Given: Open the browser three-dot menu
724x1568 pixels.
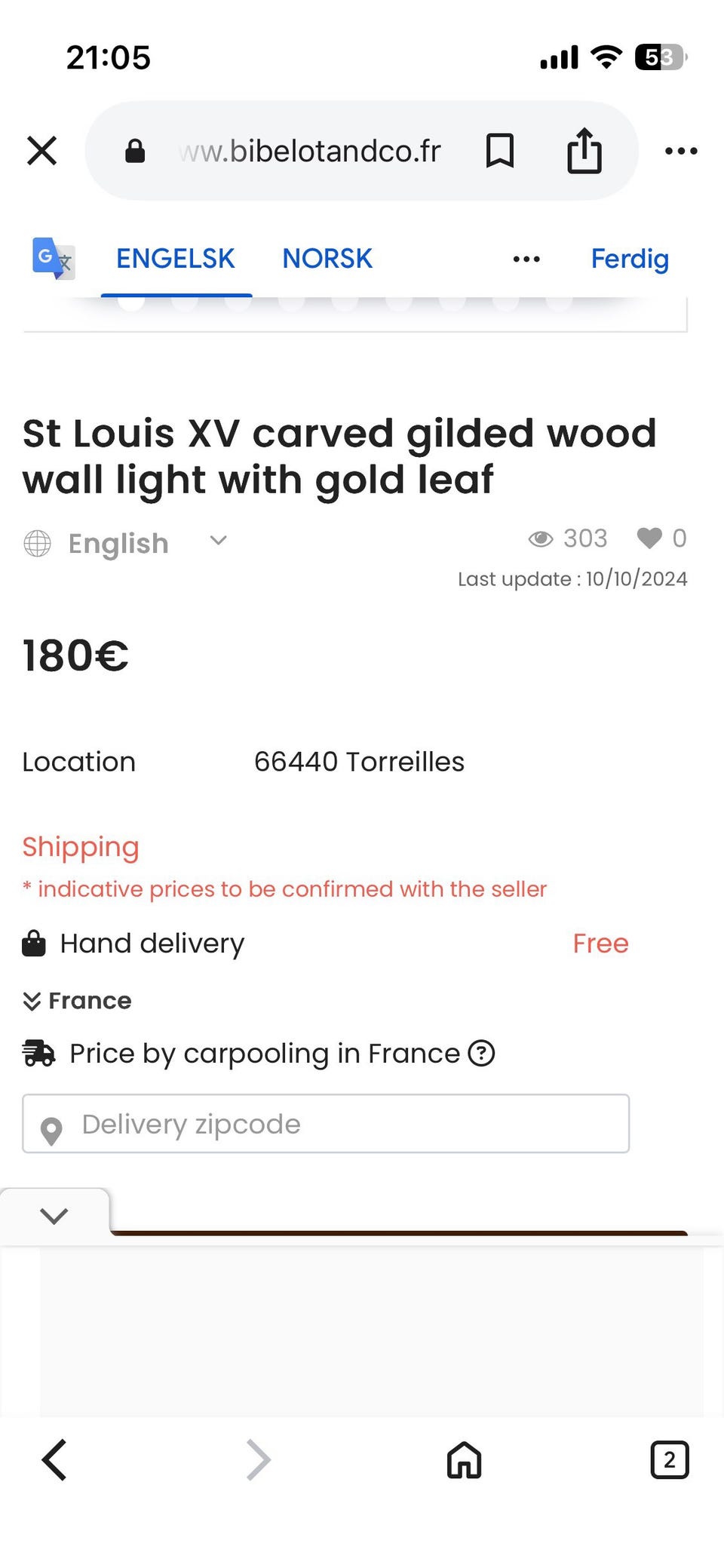Looking at the screenshot, I should coord(680,150).
